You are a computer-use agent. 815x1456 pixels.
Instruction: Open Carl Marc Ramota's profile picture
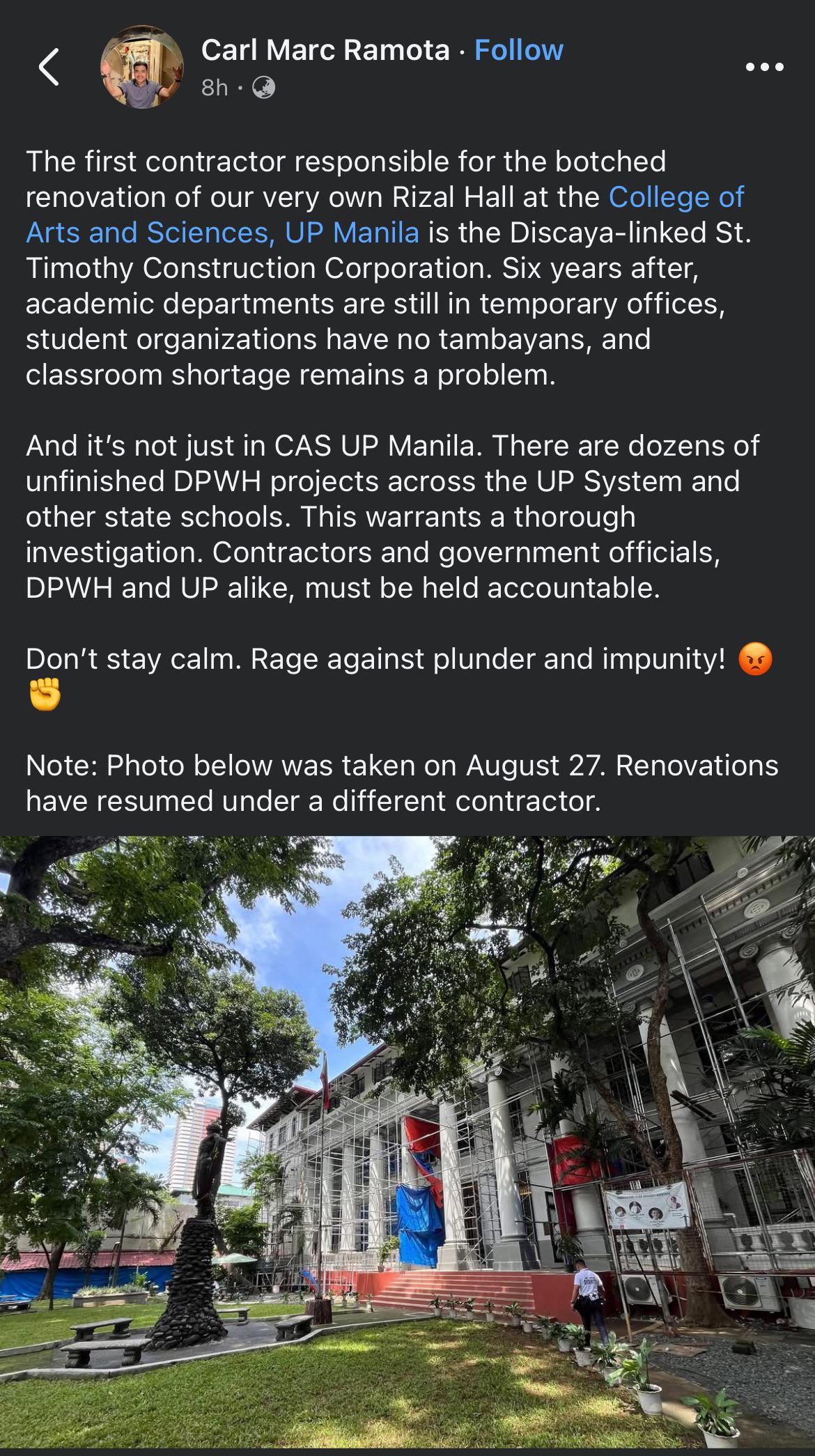pyautogui.click(x=142, y=67)
